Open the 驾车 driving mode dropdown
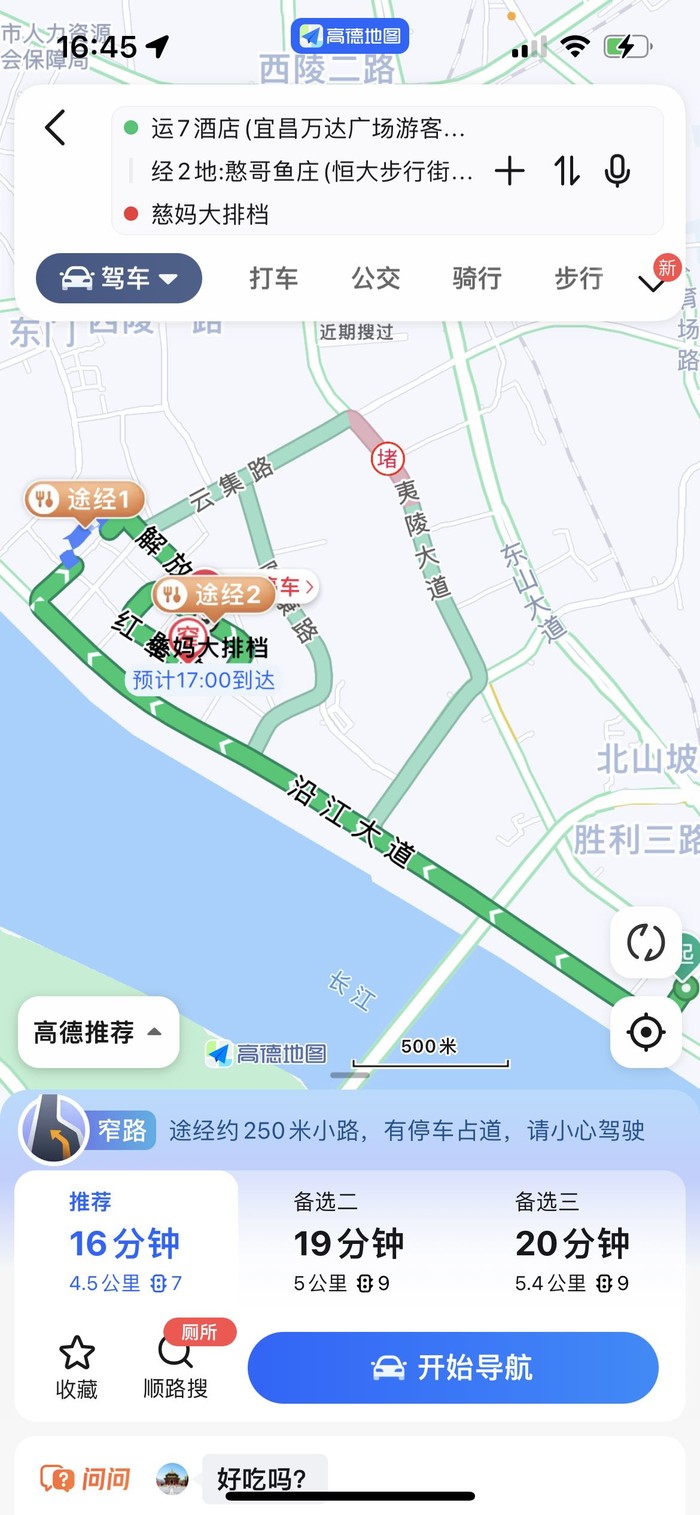Screen dimensions: 700x1515 pyautogui.click(x=119, y=278)
